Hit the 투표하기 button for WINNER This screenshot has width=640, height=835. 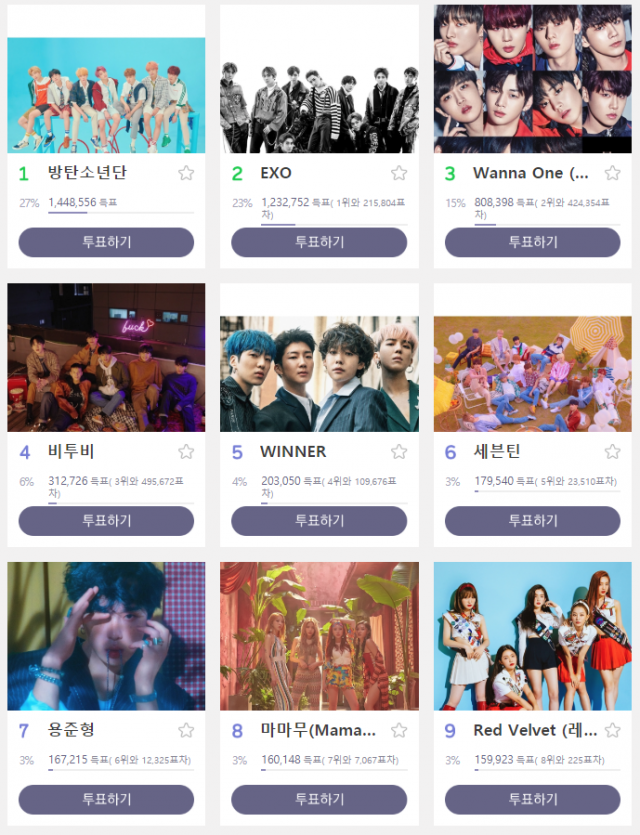319,521
